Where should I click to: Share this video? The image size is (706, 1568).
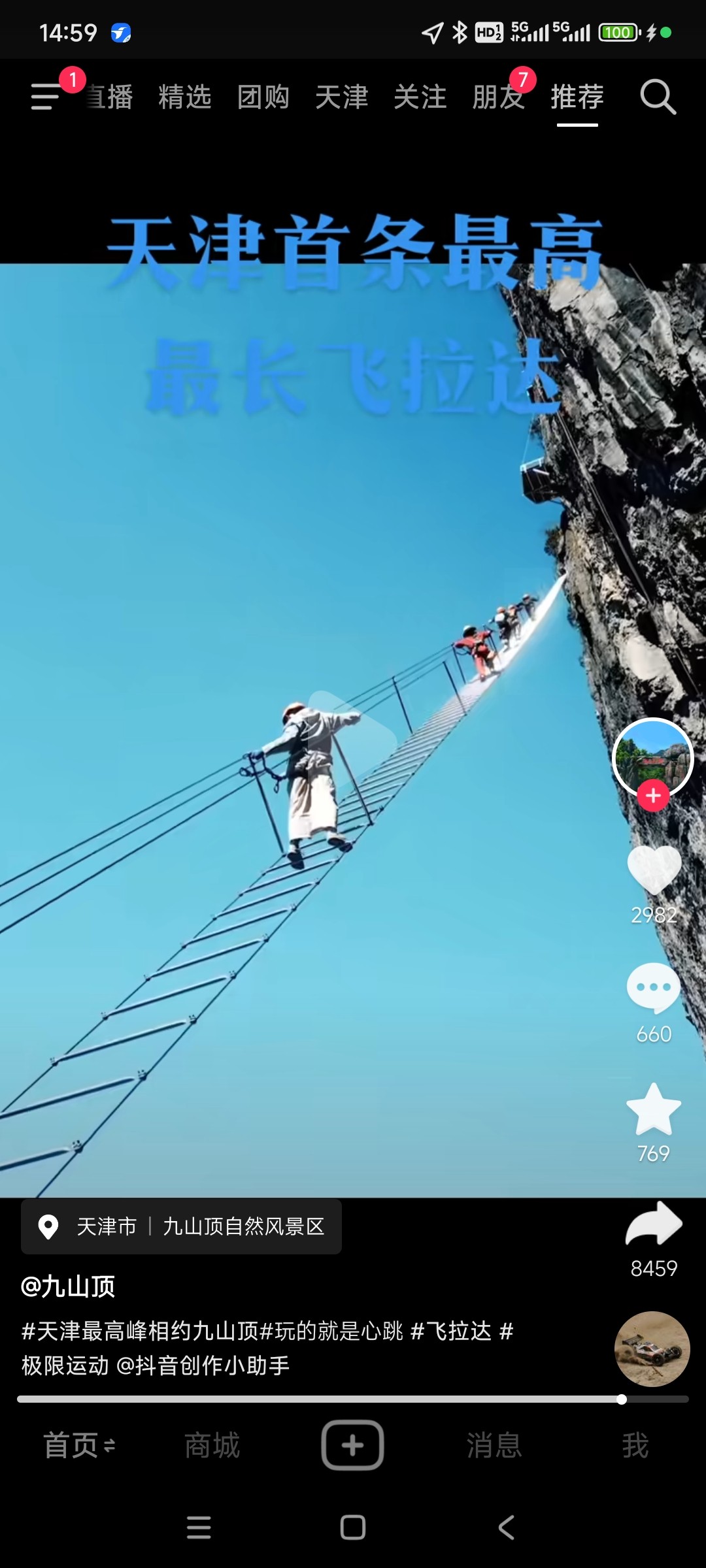click(654, 1223)
